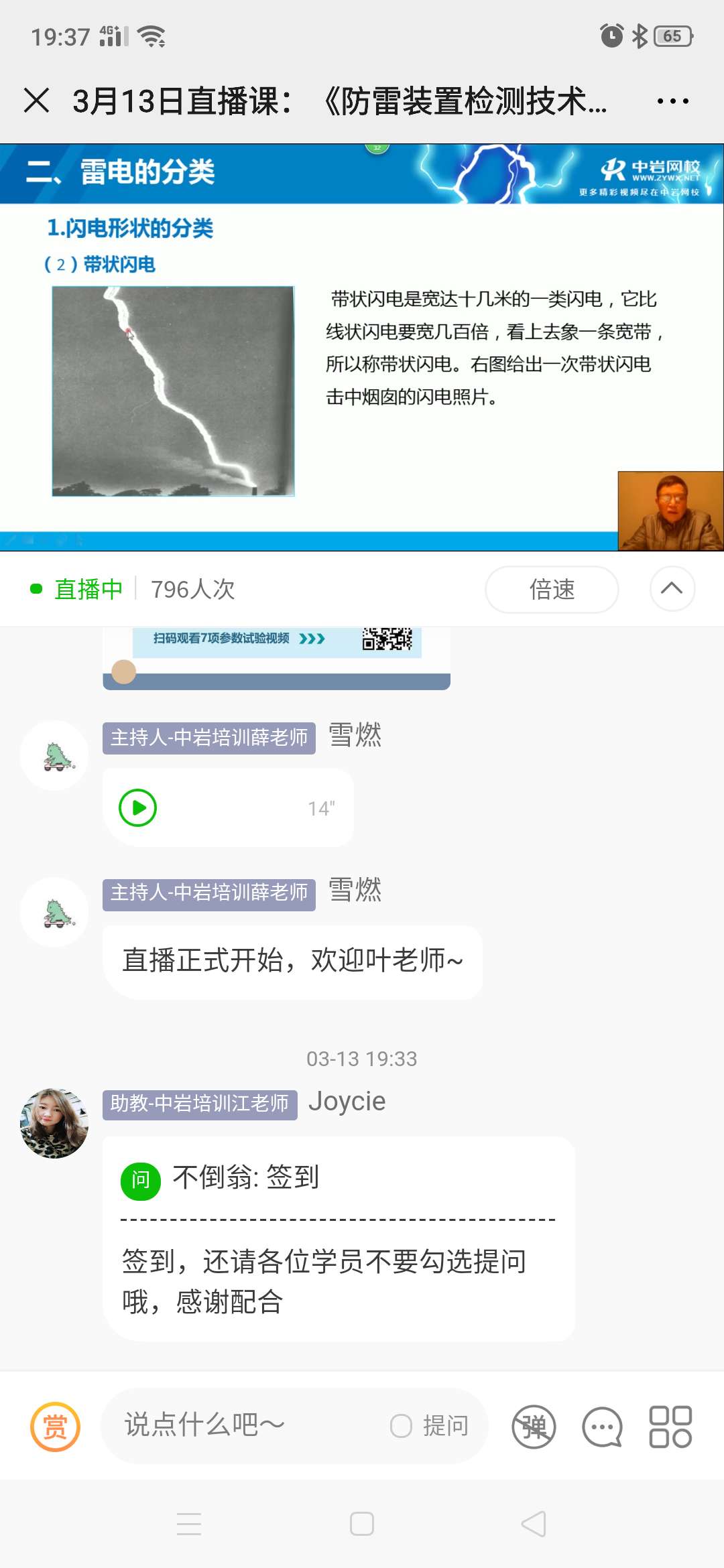Toggle the crossed-out 弹 danmaku icon
Viewport: 724px width, 1568px height.
point(533,1426)
